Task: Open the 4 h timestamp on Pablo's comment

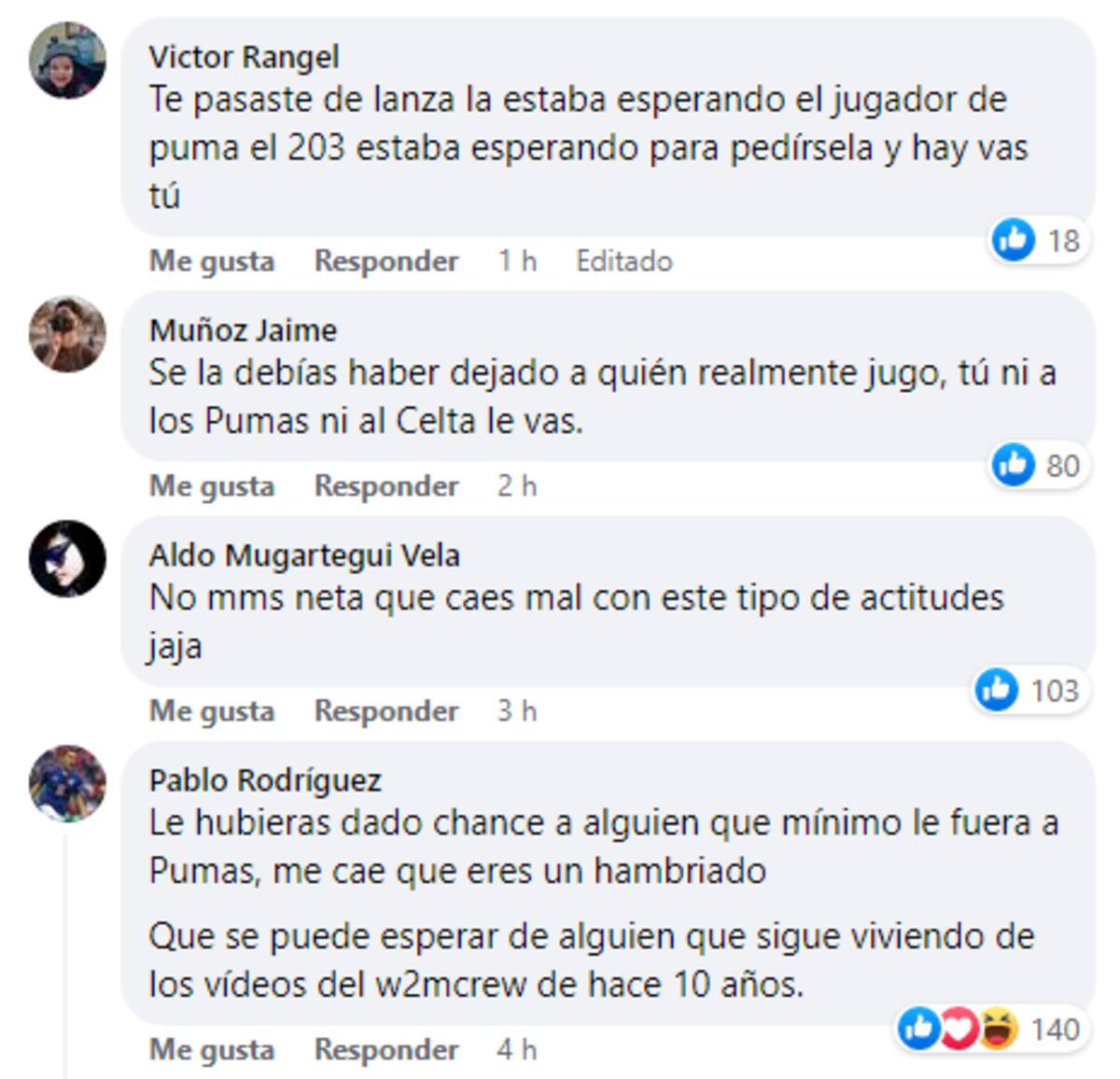Action: (516, 1050)
